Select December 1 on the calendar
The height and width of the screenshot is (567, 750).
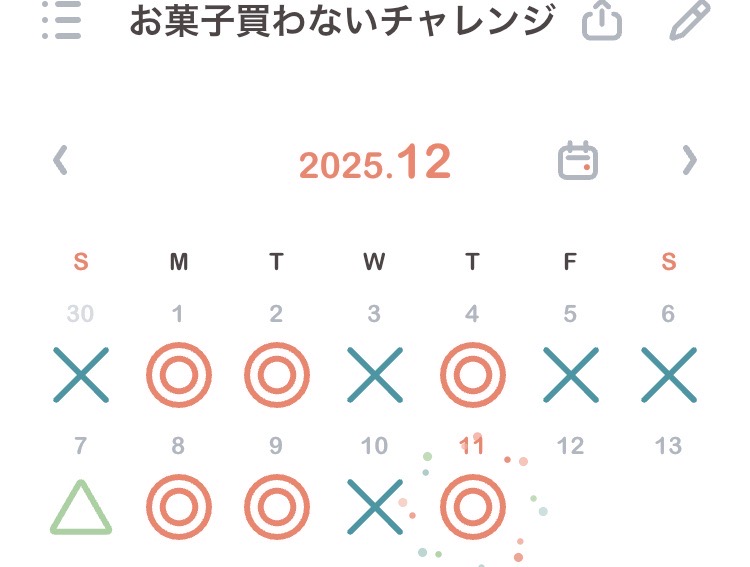179,375
